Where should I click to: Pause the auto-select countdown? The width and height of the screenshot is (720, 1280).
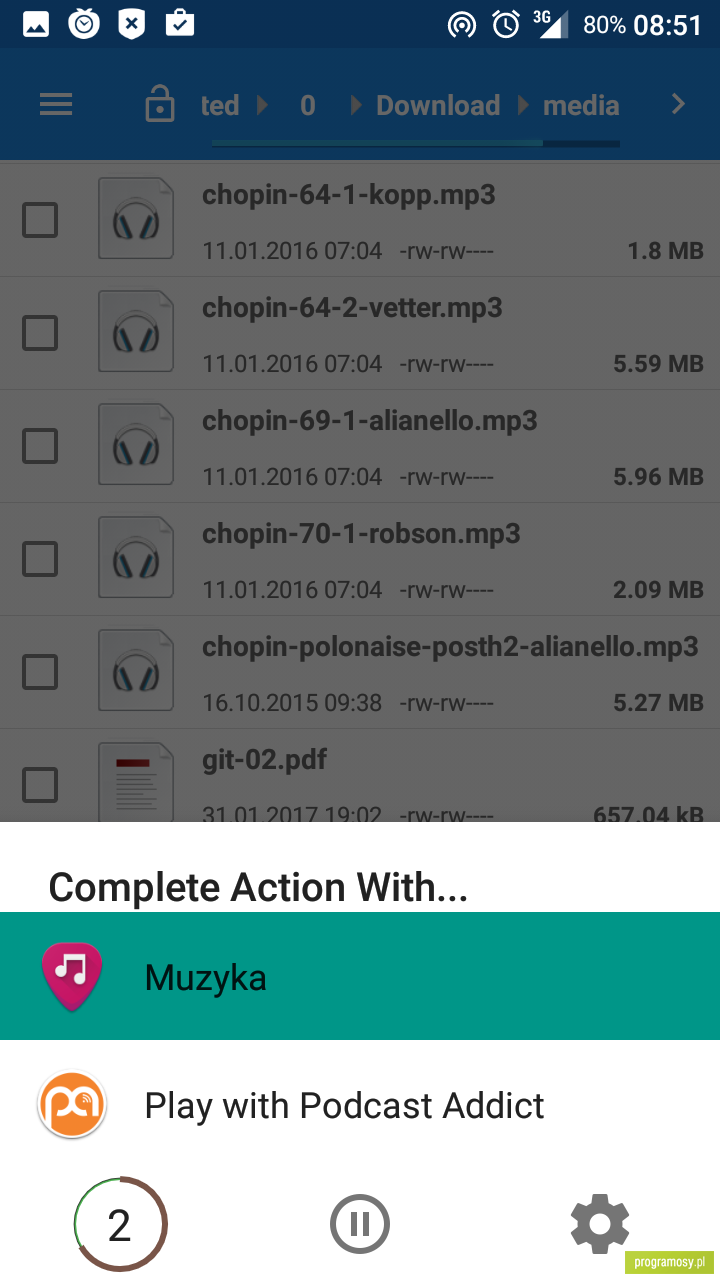click(359, 1224)
